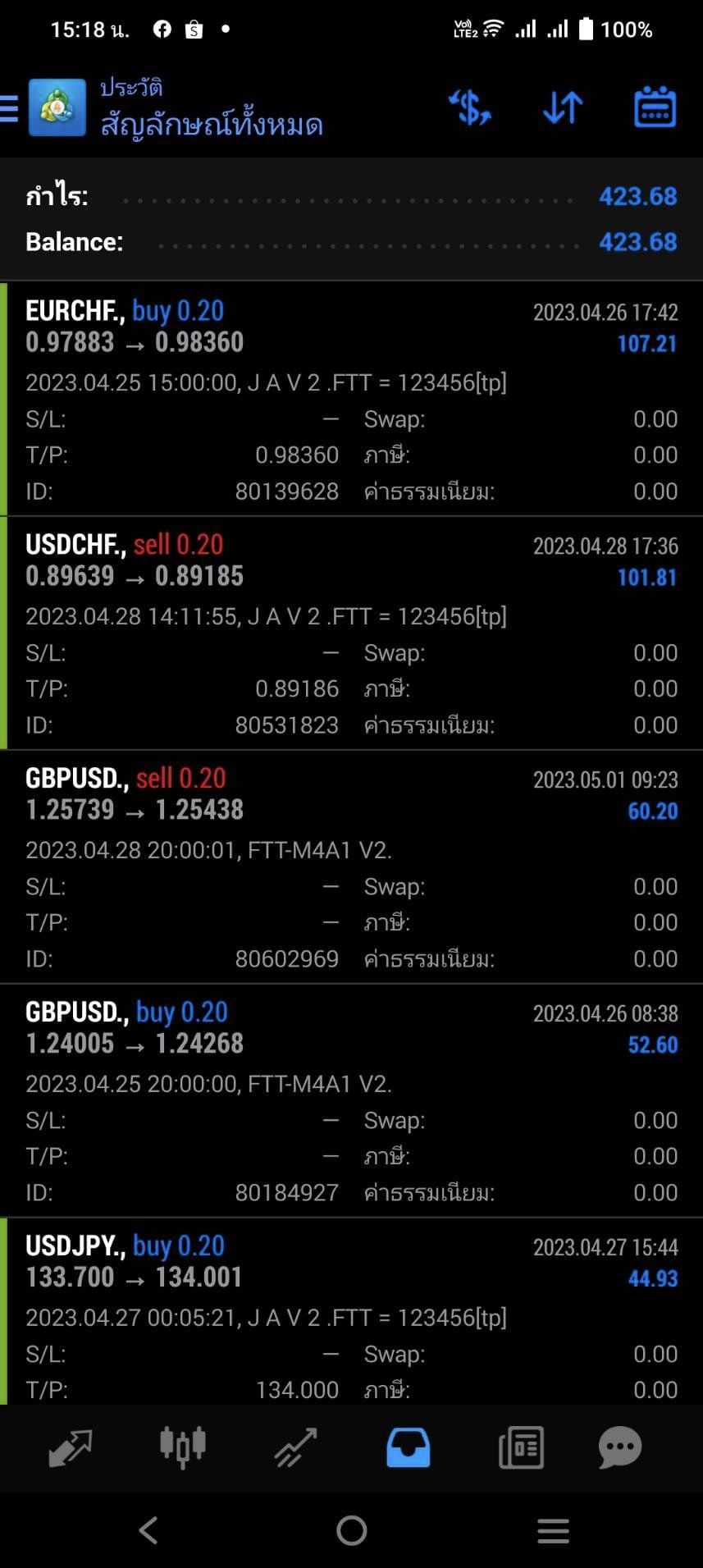
Task: Go to the phone's home screen
Action: coord(351,1530)
